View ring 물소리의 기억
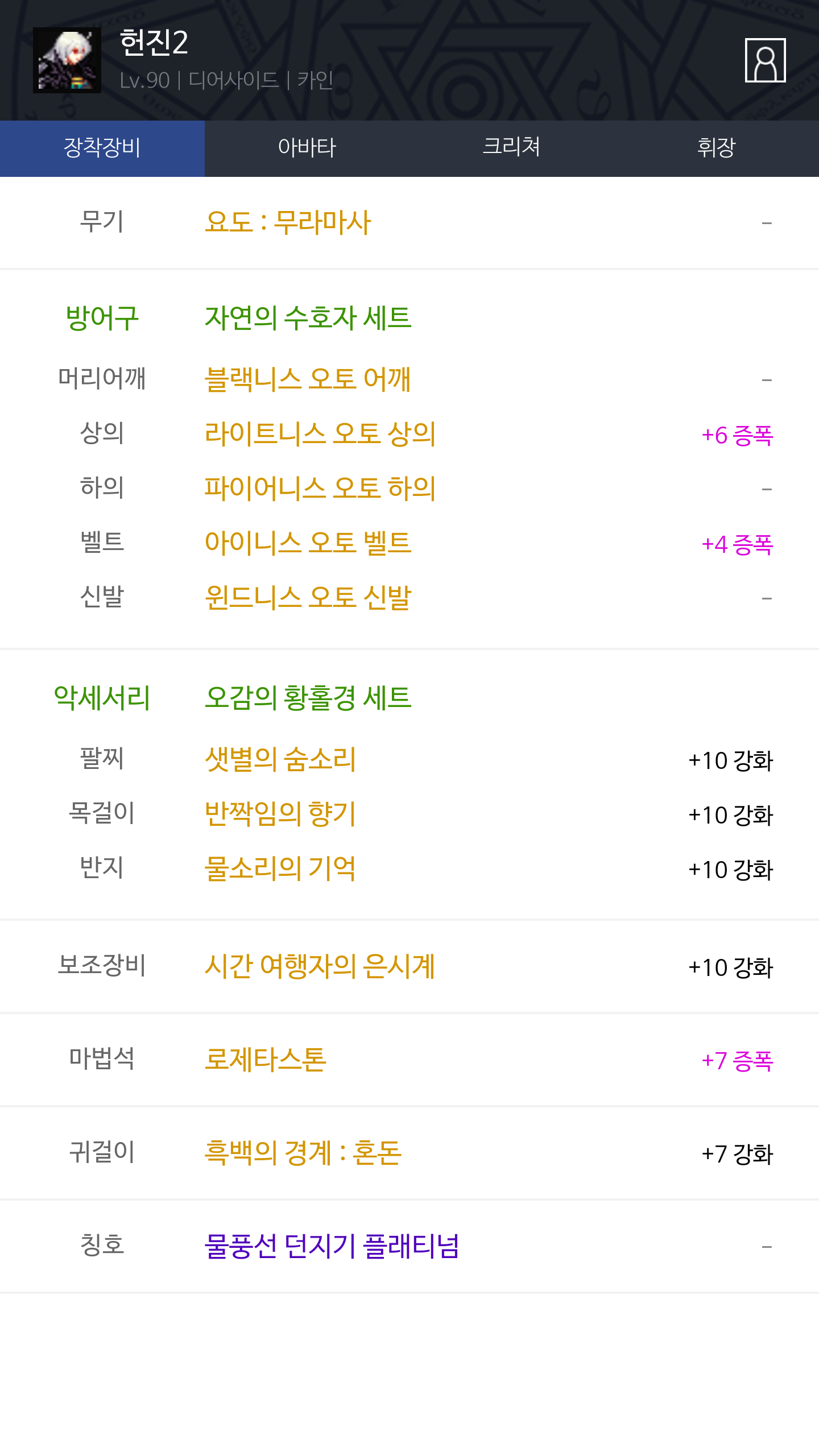819x1456 pixels. (x=280, y=868)
